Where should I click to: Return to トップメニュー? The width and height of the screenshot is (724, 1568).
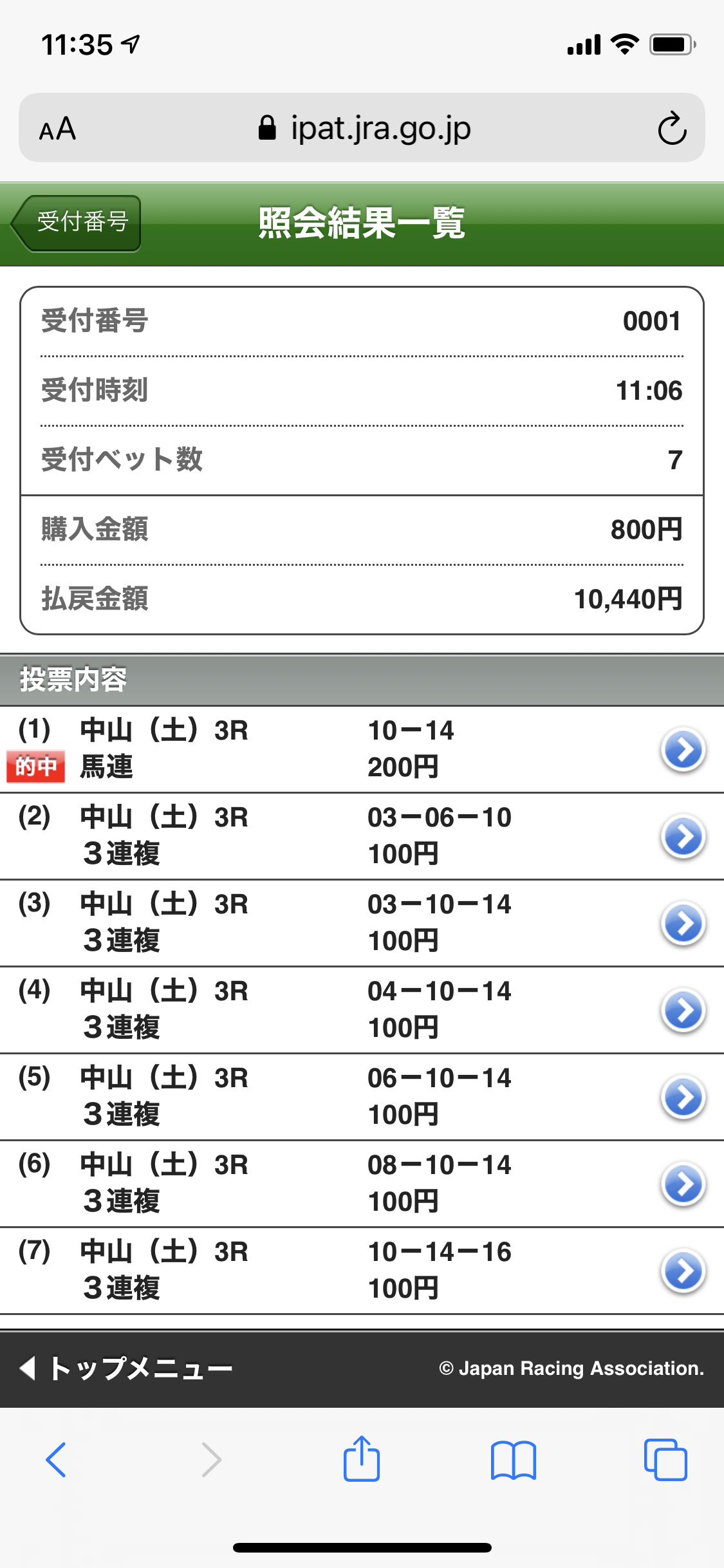[127, 1368]
